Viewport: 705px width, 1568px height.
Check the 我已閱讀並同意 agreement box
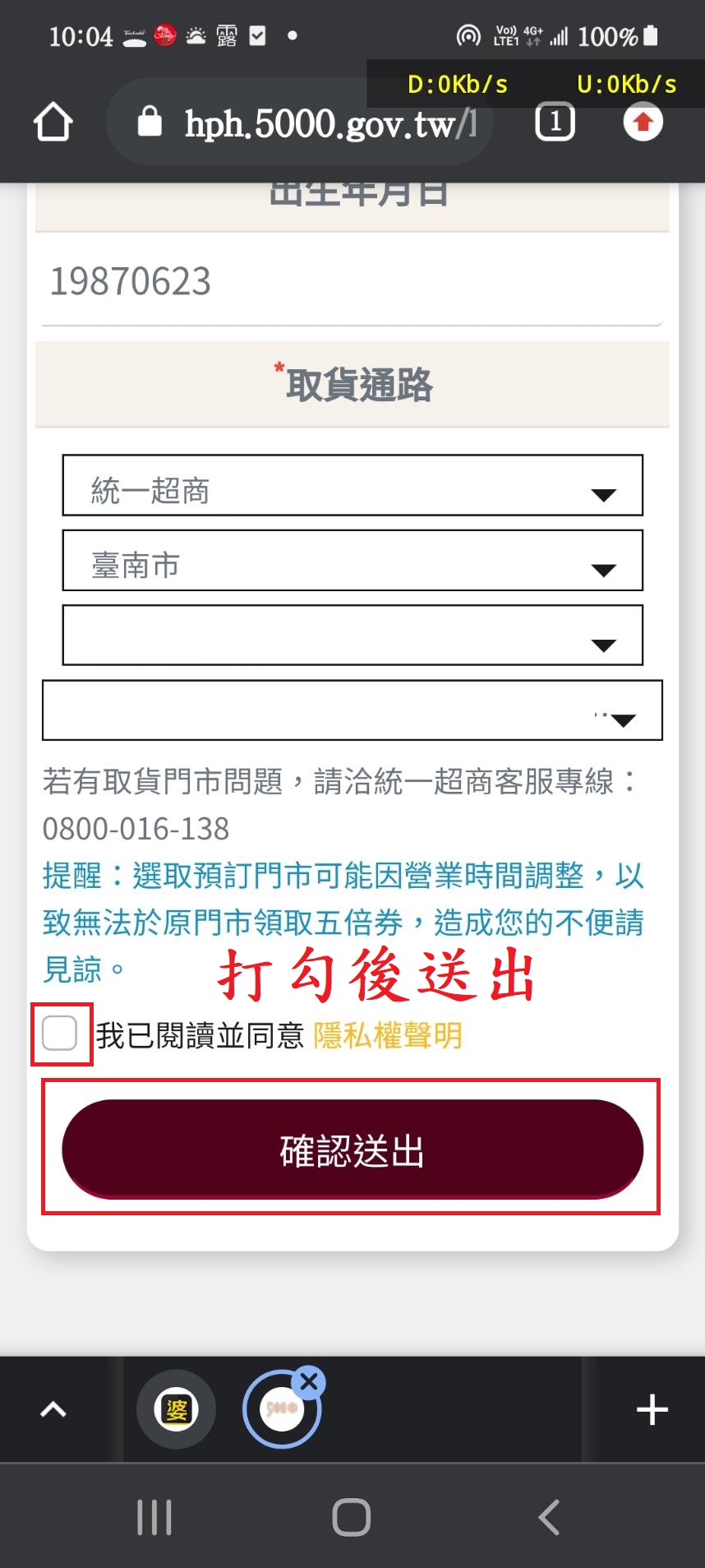(x=60, y=1034)
